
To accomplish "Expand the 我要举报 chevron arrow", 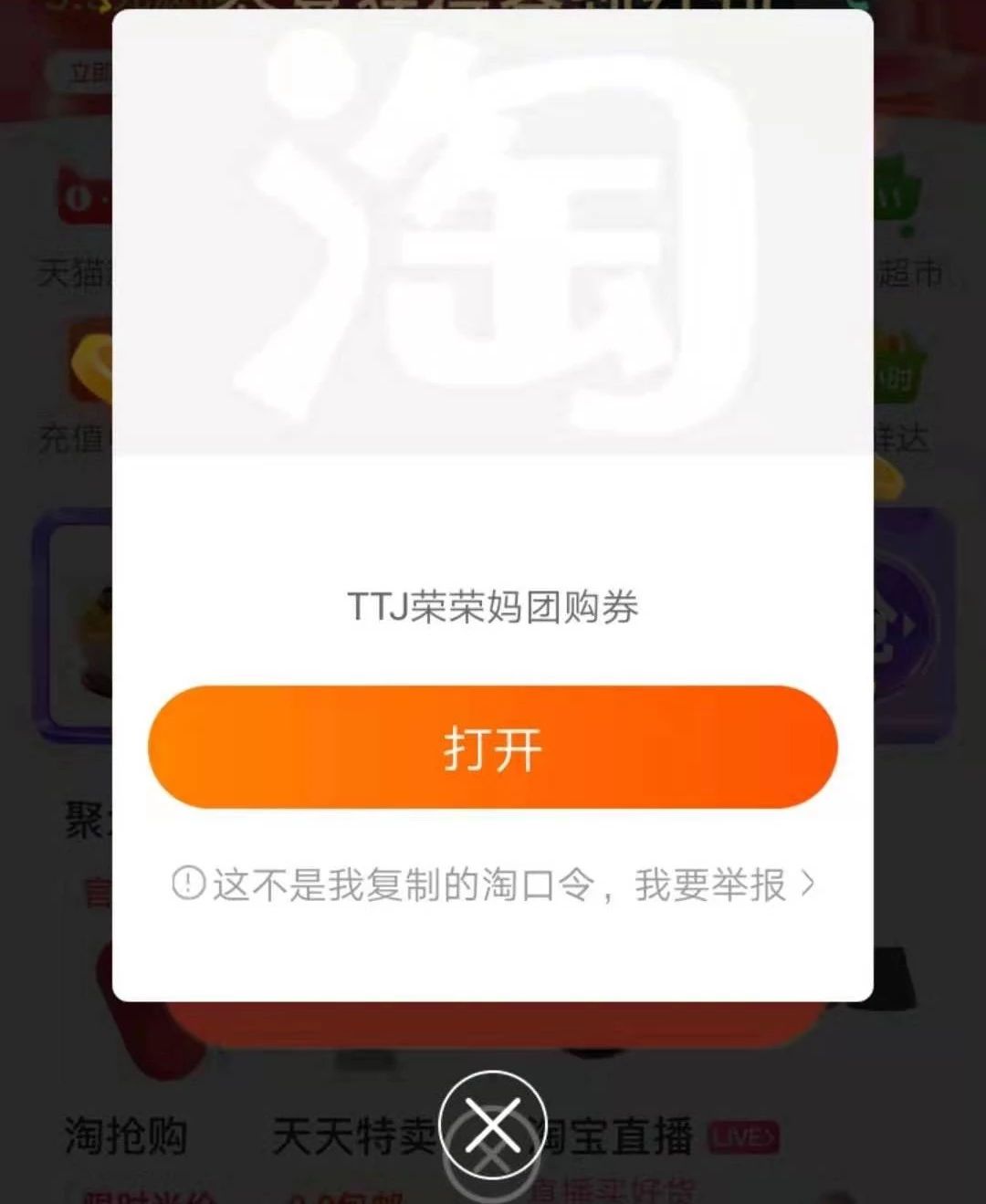I will tap(807, 882).
